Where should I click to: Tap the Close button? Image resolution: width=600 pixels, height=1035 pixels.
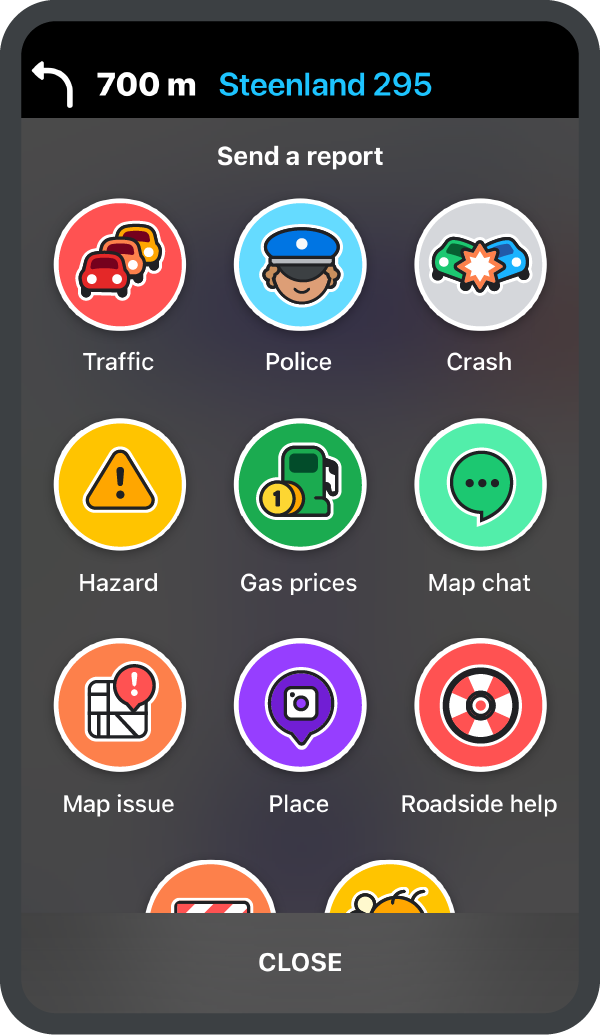point(300,962)
